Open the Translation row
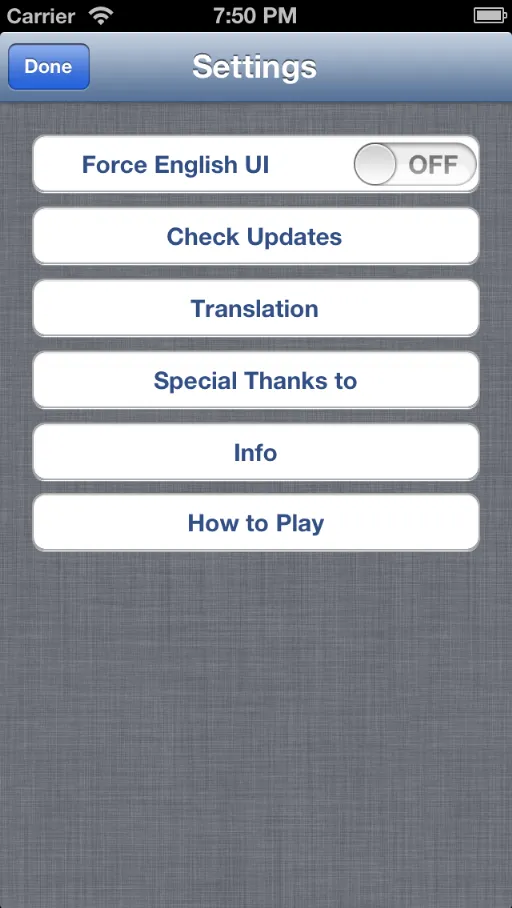 point(255,308)
